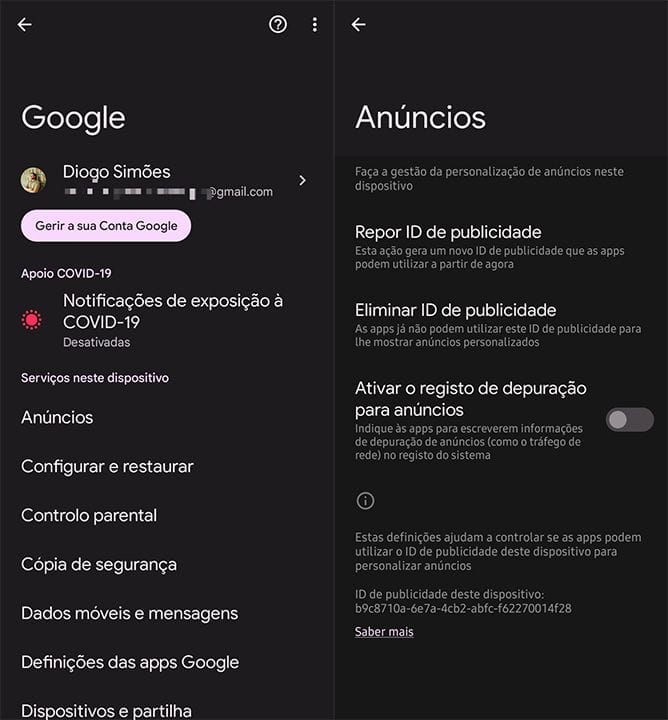Select Configurar e restaurar
668x720 pixels.
point(107,466)
